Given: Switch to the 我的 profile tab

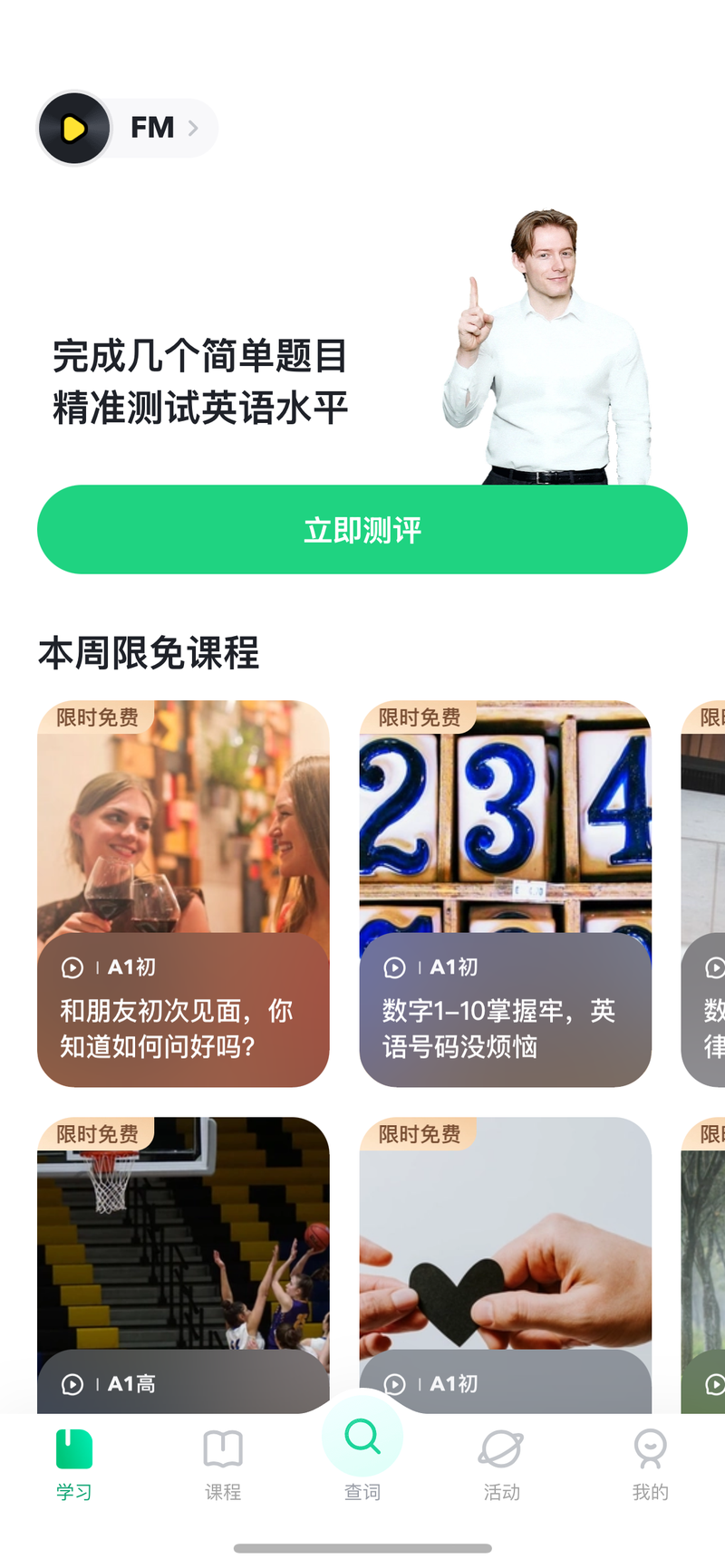Looking at the screenshot, I should [x=650, y=1464].
